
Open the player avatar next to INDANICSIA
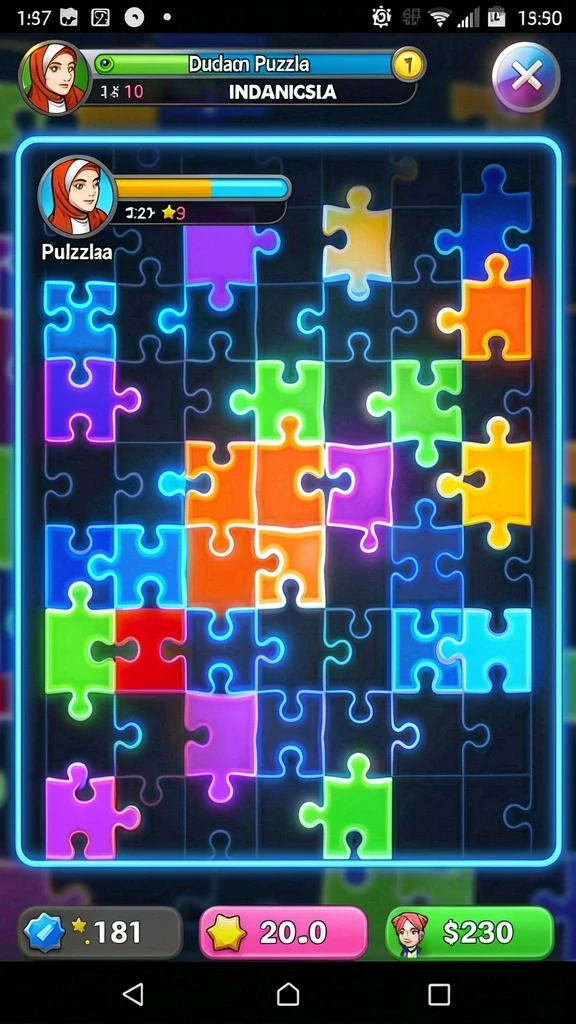coord(55,77)
